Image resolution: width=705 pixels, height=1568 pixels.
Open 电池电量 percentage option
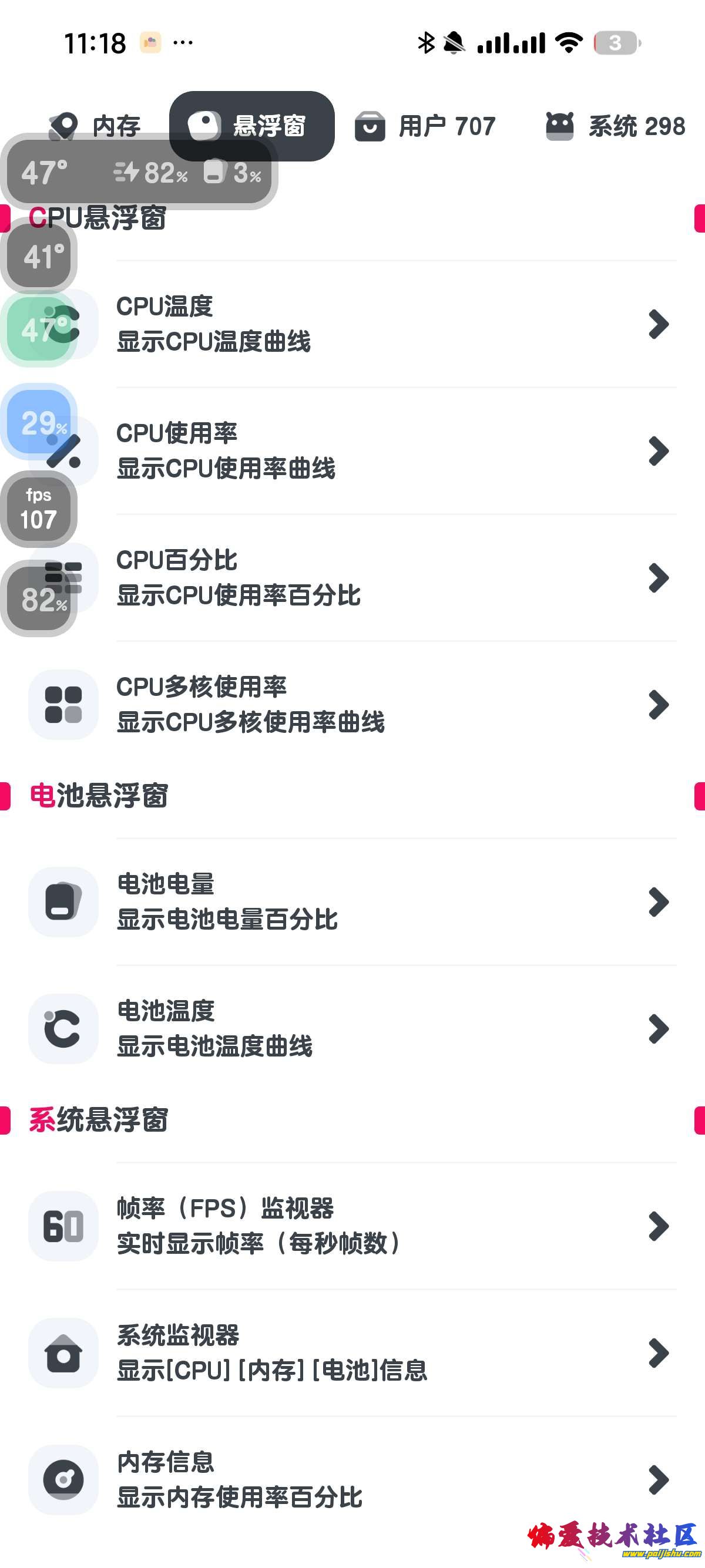click(x=390, y=902)
